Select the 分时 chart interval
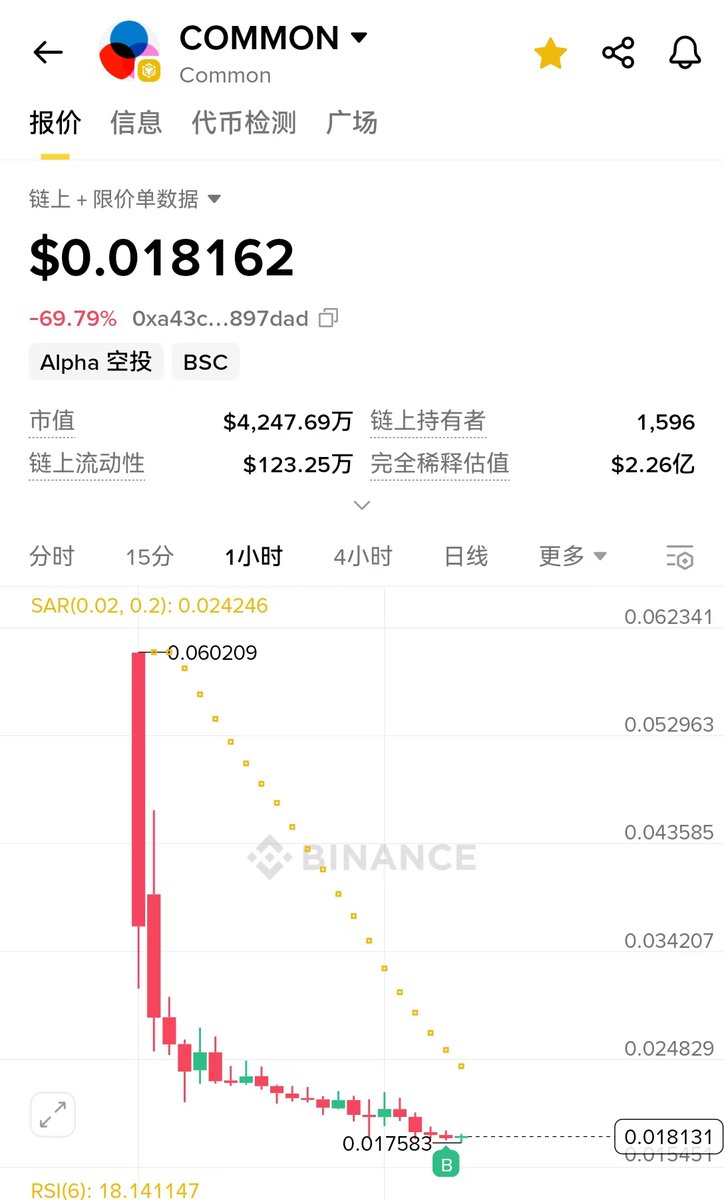The height and width of the screenshot is (1200, 724). (x=52, y=556)
